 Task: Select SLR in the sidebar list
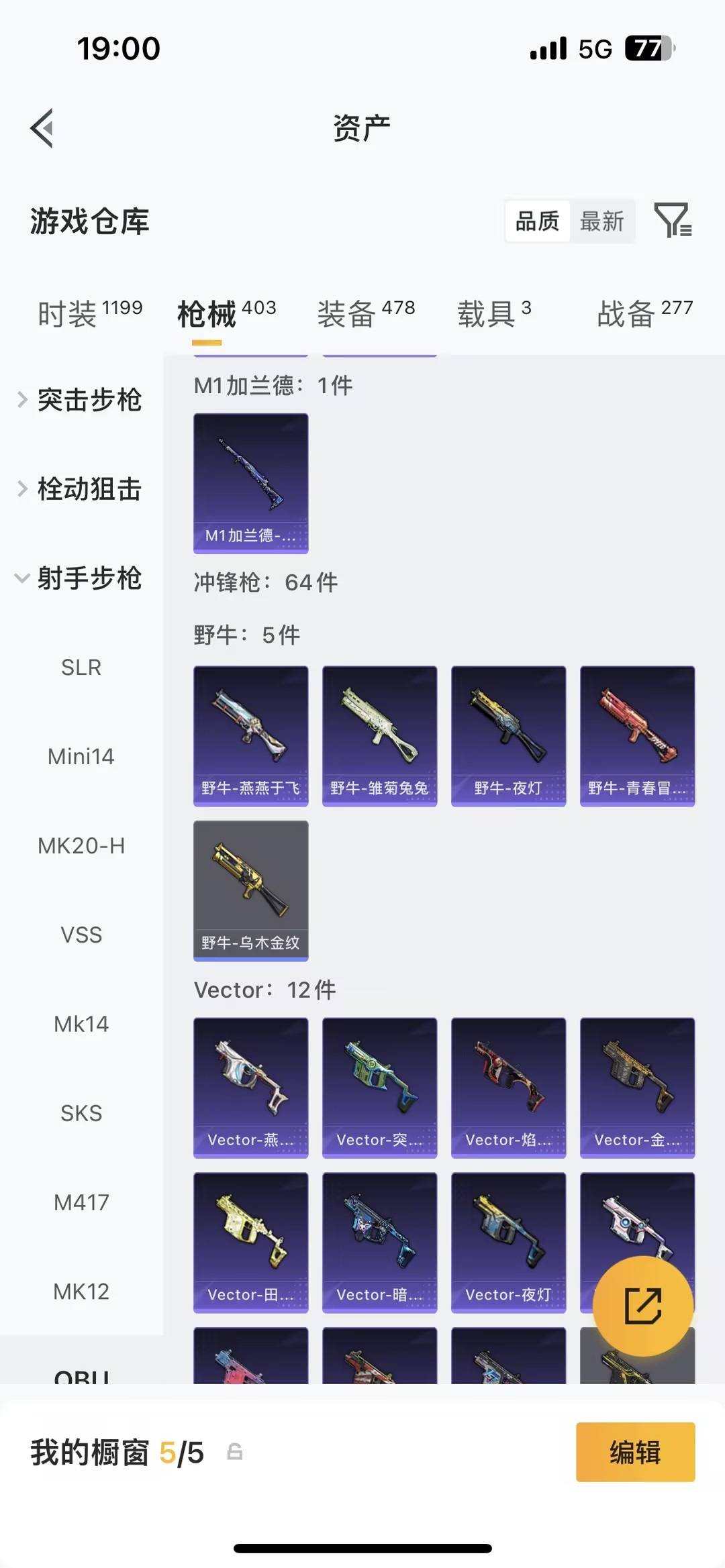(x=82, y=668)
